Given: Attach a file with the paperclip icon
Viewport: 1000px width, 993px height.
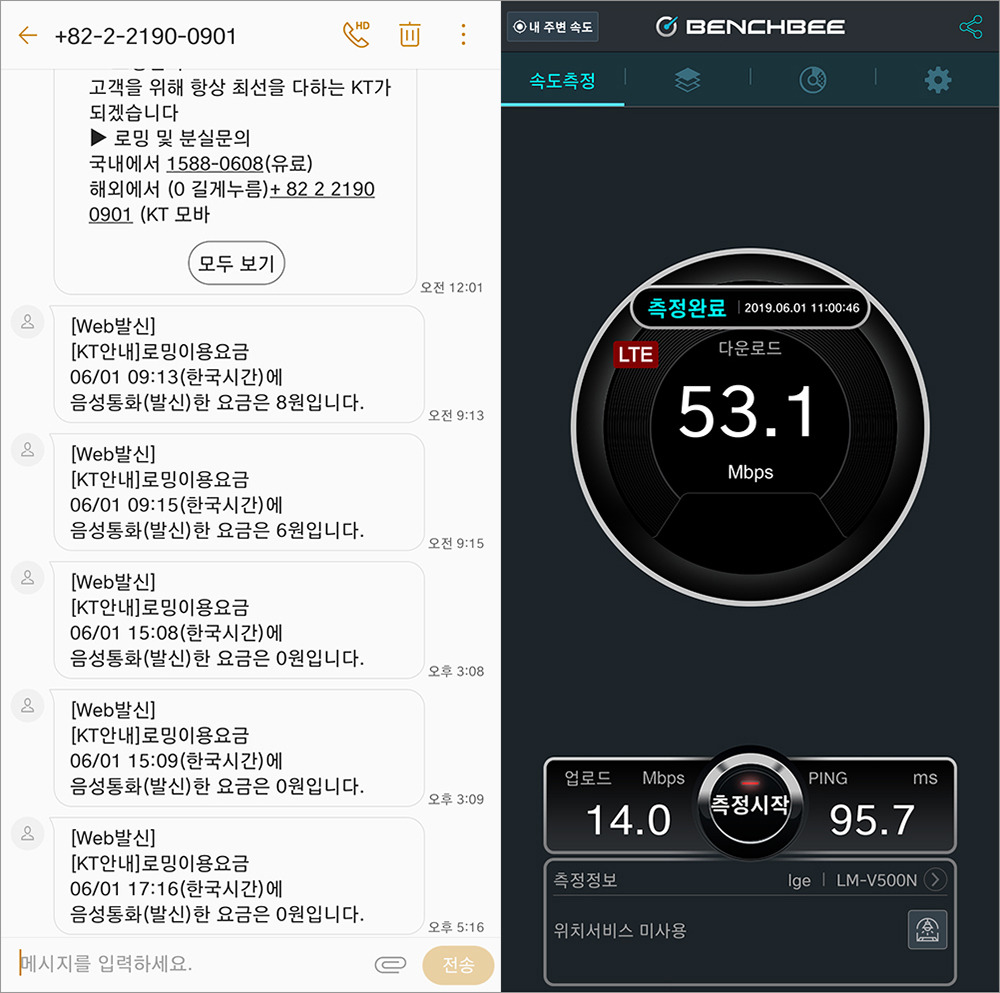Looking at the screenshot, I should (x=390, y=964).
